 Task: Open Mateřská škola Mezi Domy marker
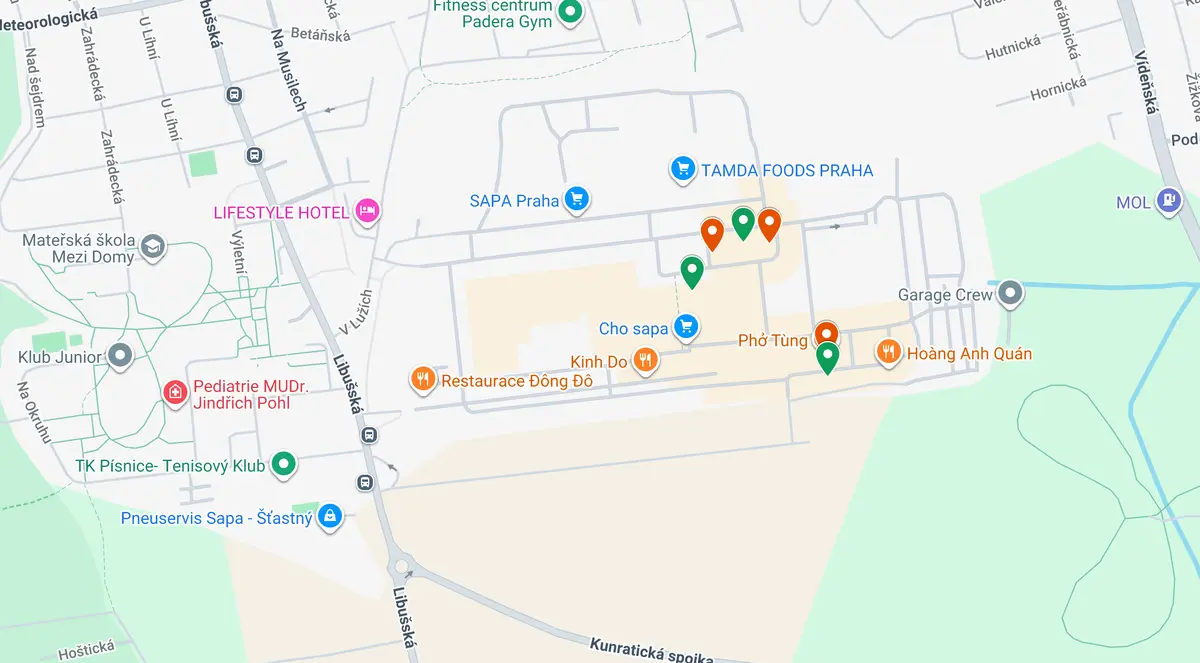coord(152,247)
